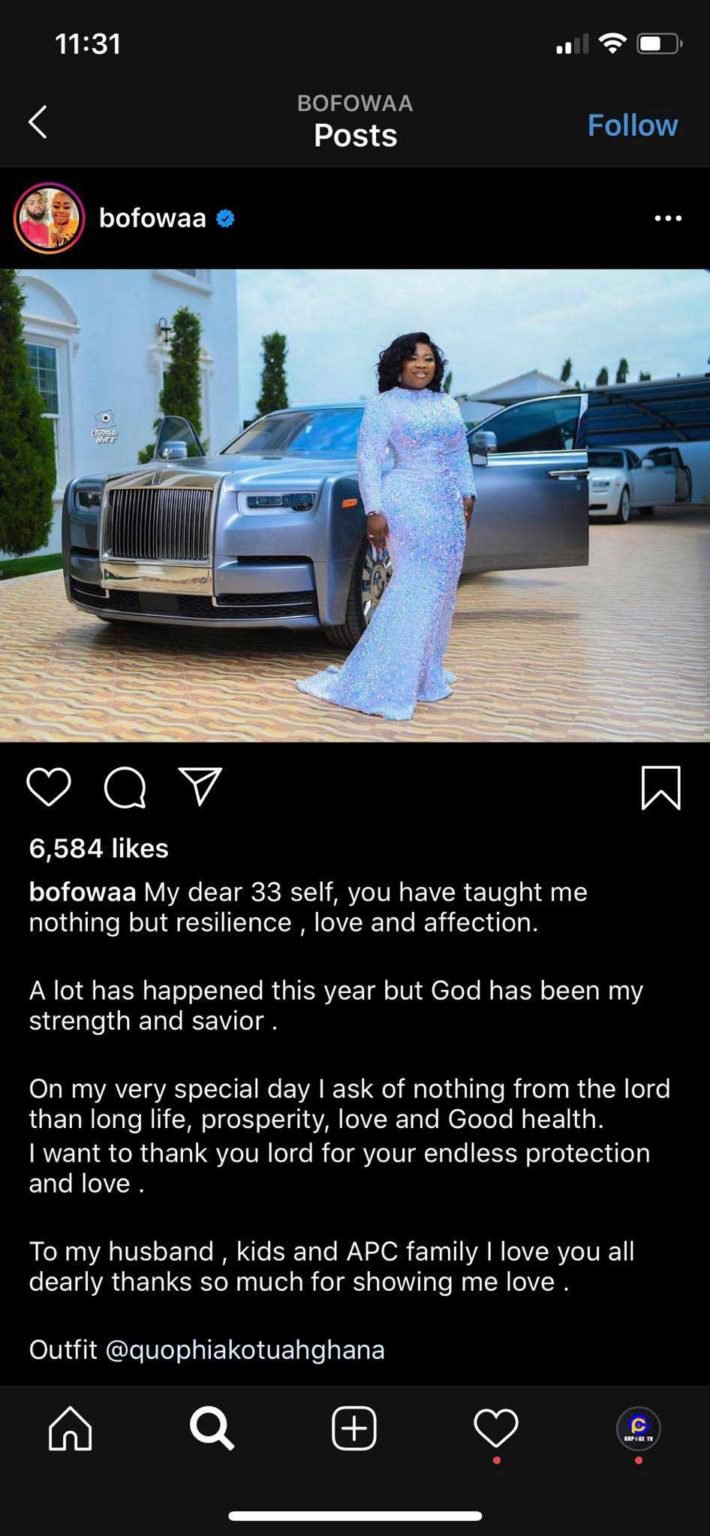Tap the bofowaa username in post header
The height and width of the screenshot is (1536, 710).
click(x=152, y=218)
